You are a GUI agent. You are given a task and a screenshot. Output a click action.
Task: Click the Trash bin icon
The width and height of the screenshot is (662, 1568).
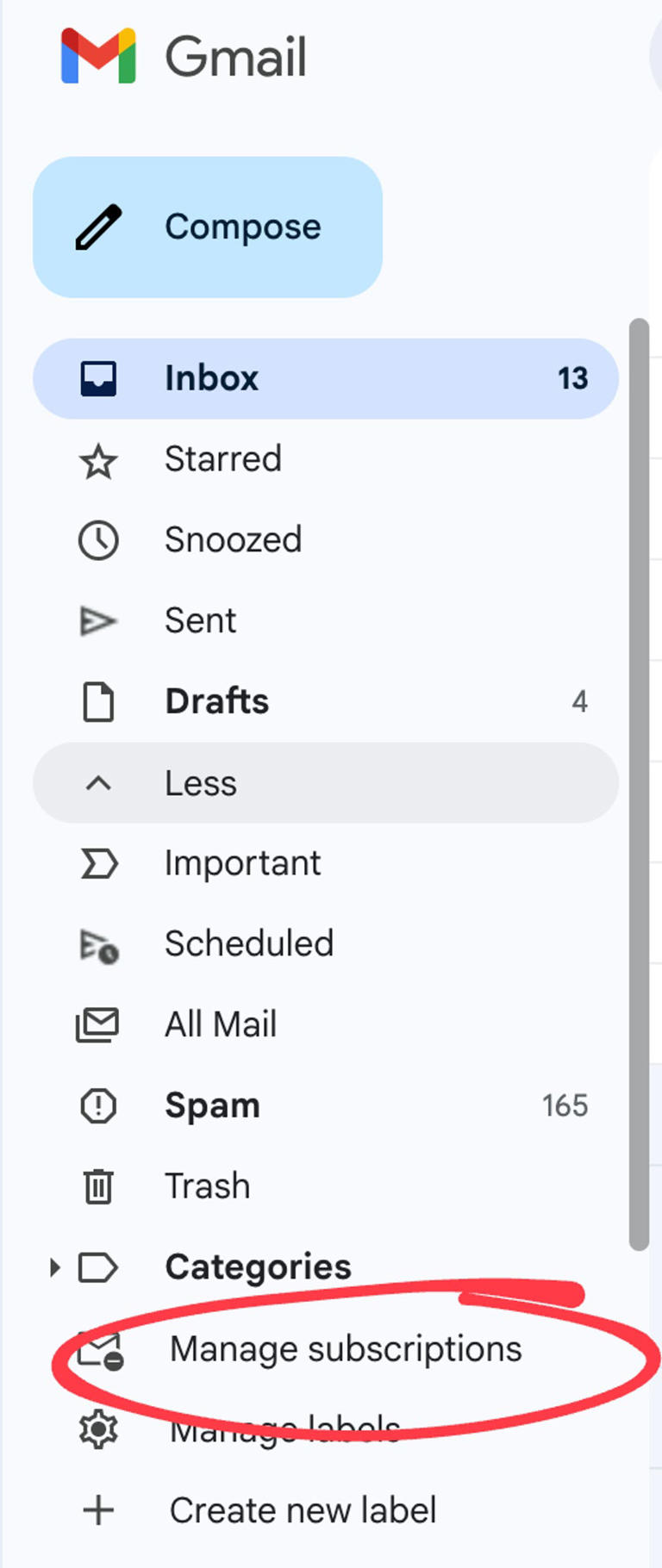click(x=97, y=1185)
